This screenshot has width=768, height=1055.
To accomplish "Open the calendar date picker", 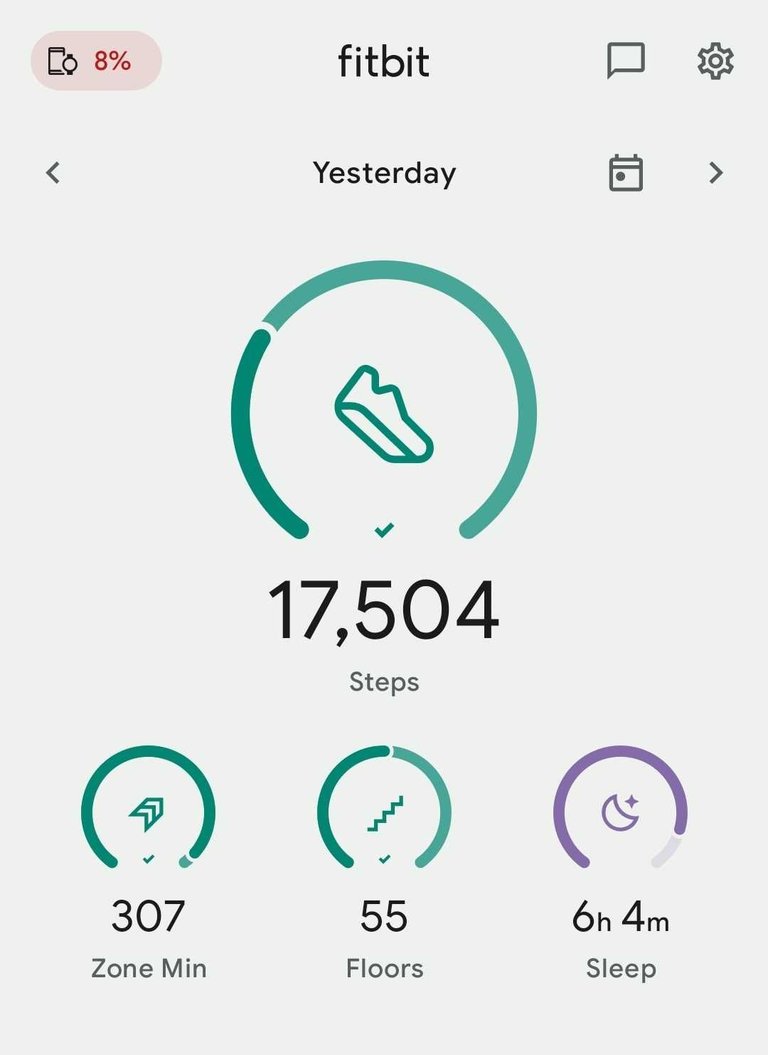I will point(626,173).
